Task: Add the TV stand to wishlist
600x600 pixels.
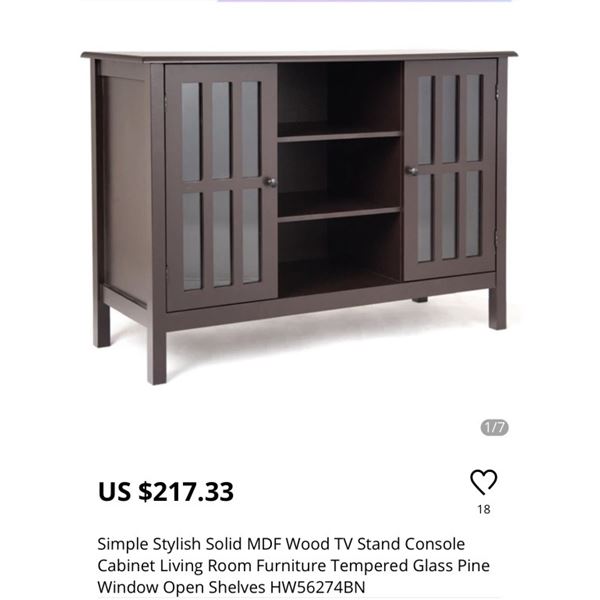Action: click(x=483, y=483)
